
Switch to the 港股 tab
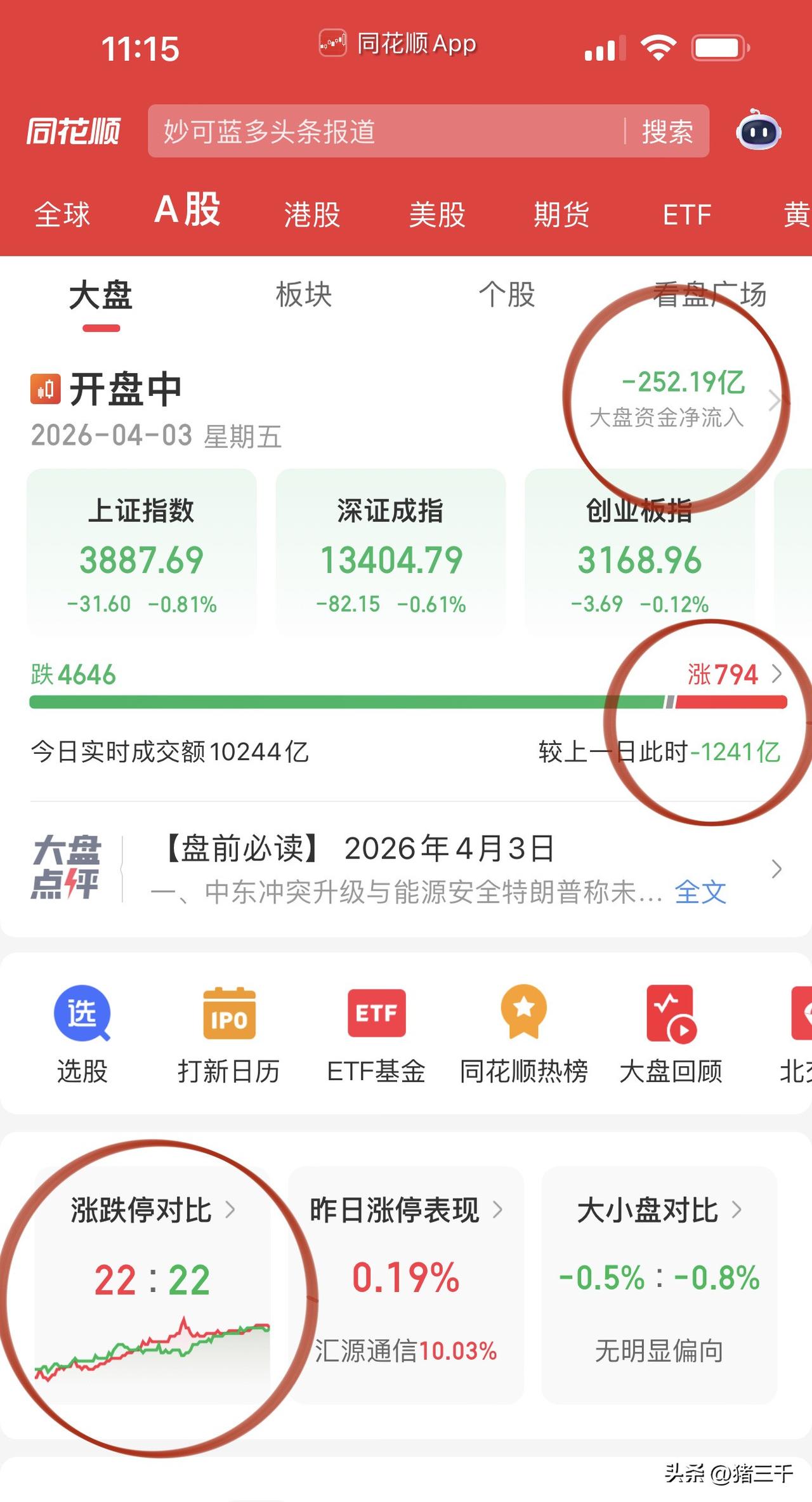click(311, 214)
